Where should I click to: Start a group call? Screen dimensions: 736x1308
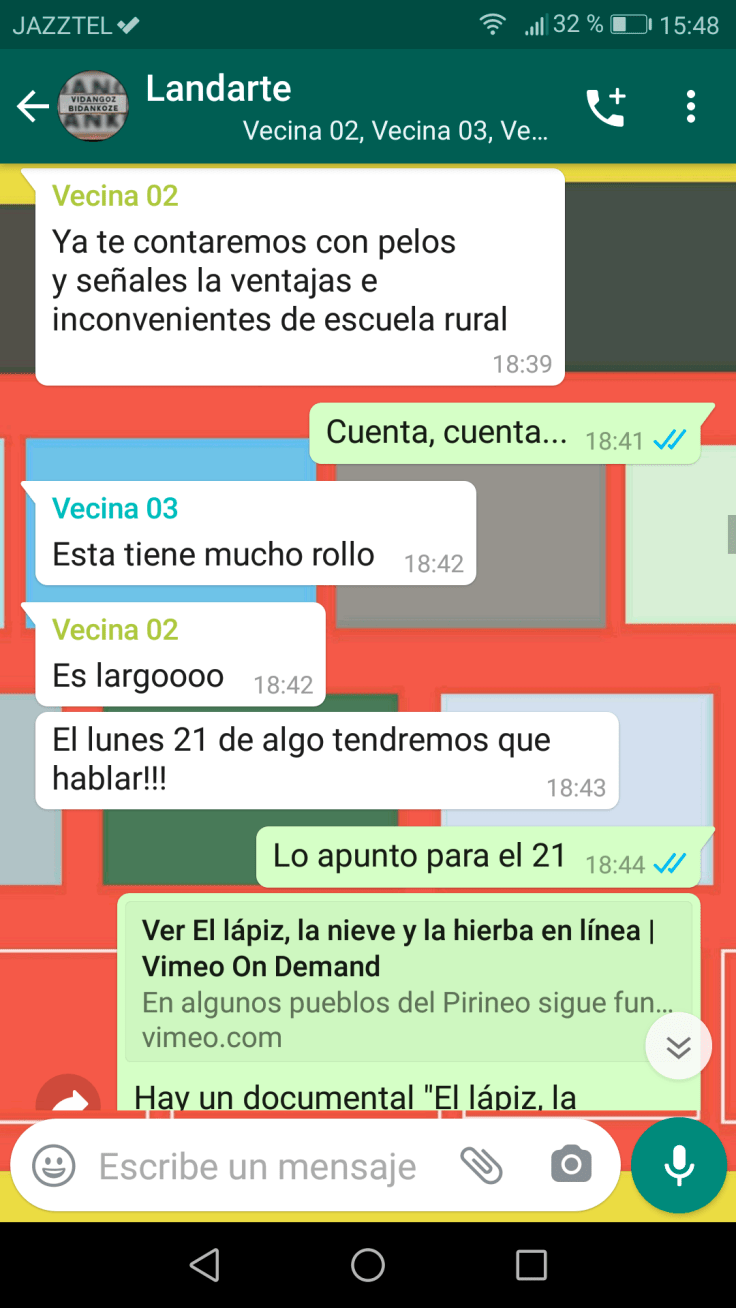[605, 107]
